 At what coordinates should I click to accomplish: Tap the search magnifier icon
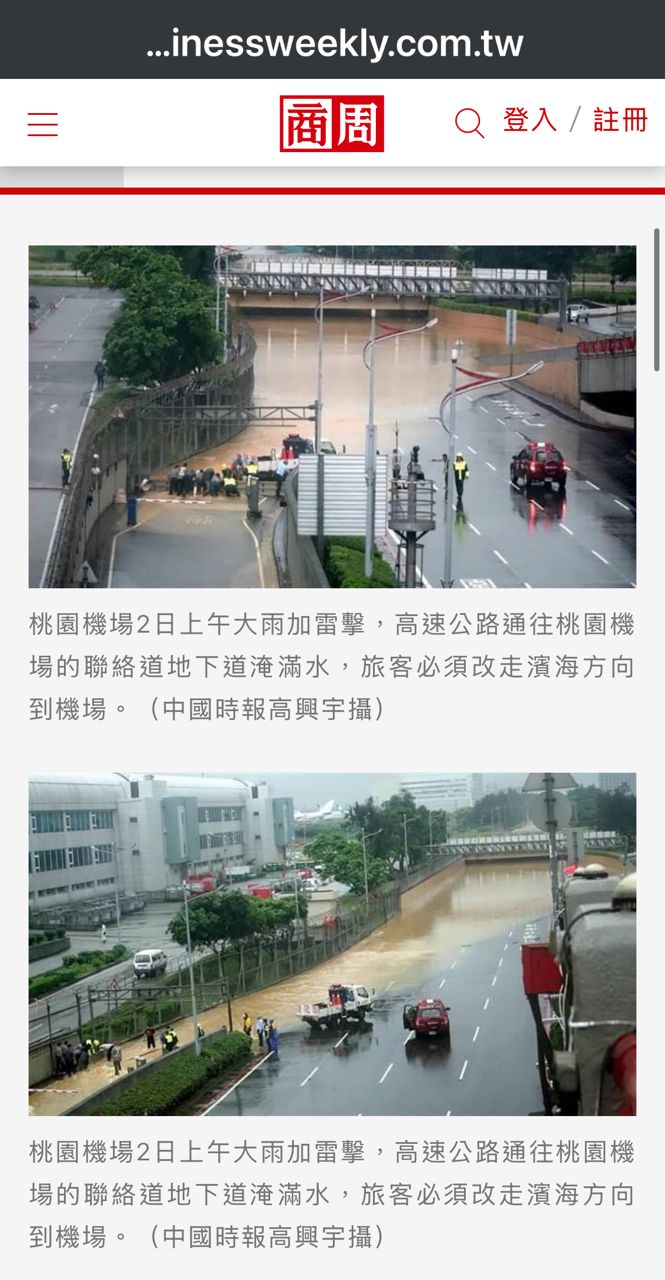click(x=469, y=123)
